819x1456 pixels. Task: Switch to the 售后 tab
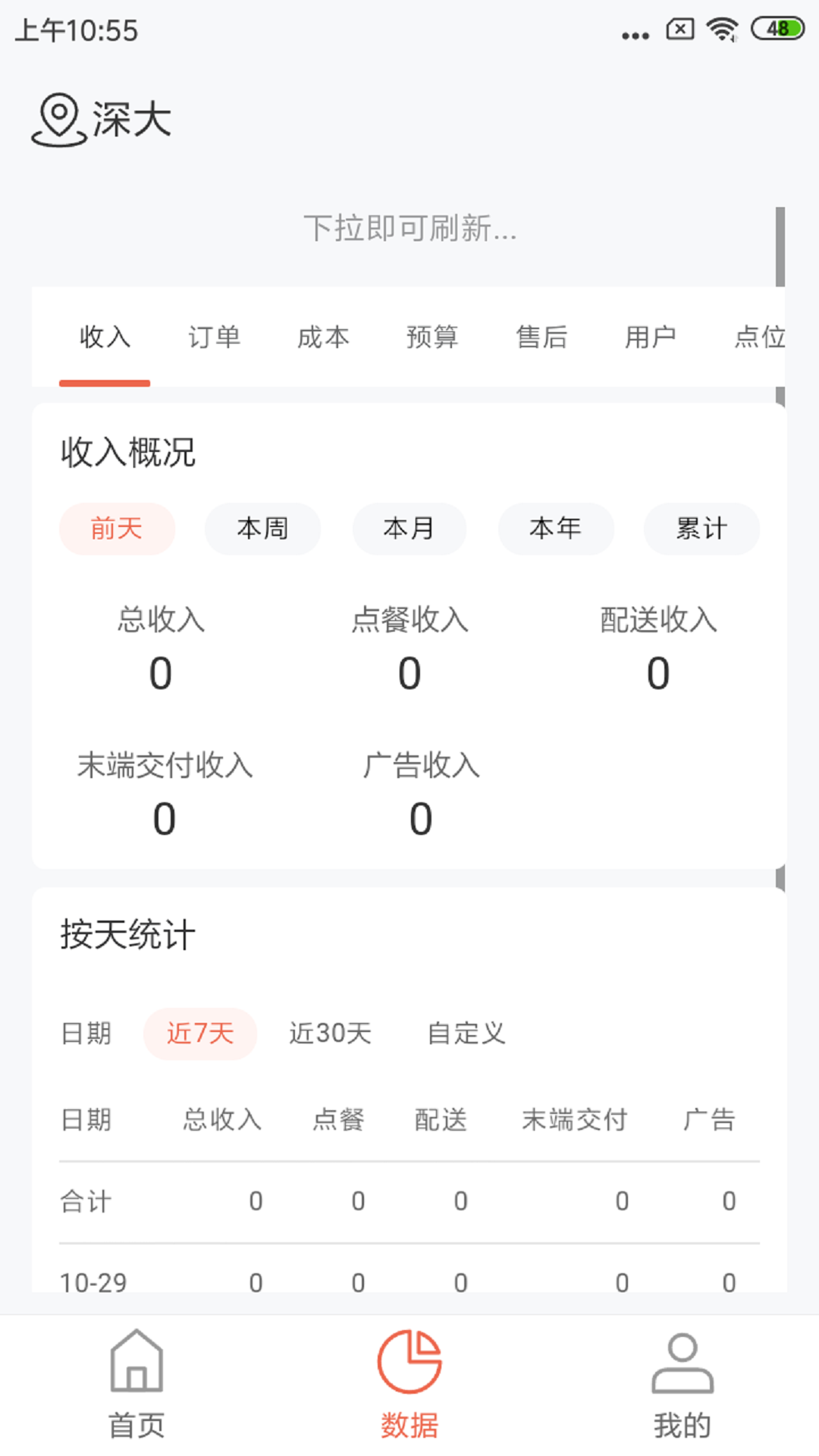[541, 337]
